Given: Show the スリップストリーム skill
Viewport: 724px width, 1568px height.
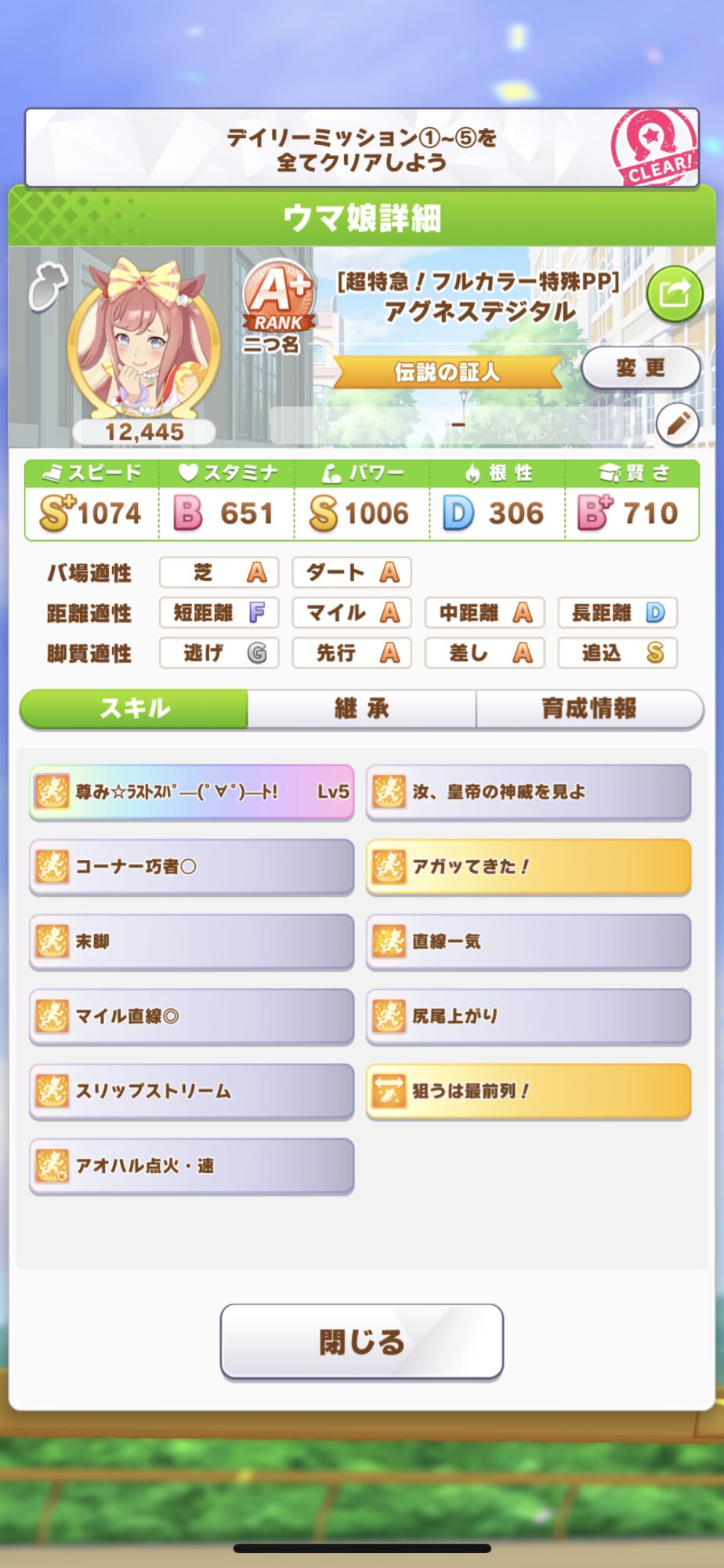Looking at the screenshot, I should point(191,1091).
